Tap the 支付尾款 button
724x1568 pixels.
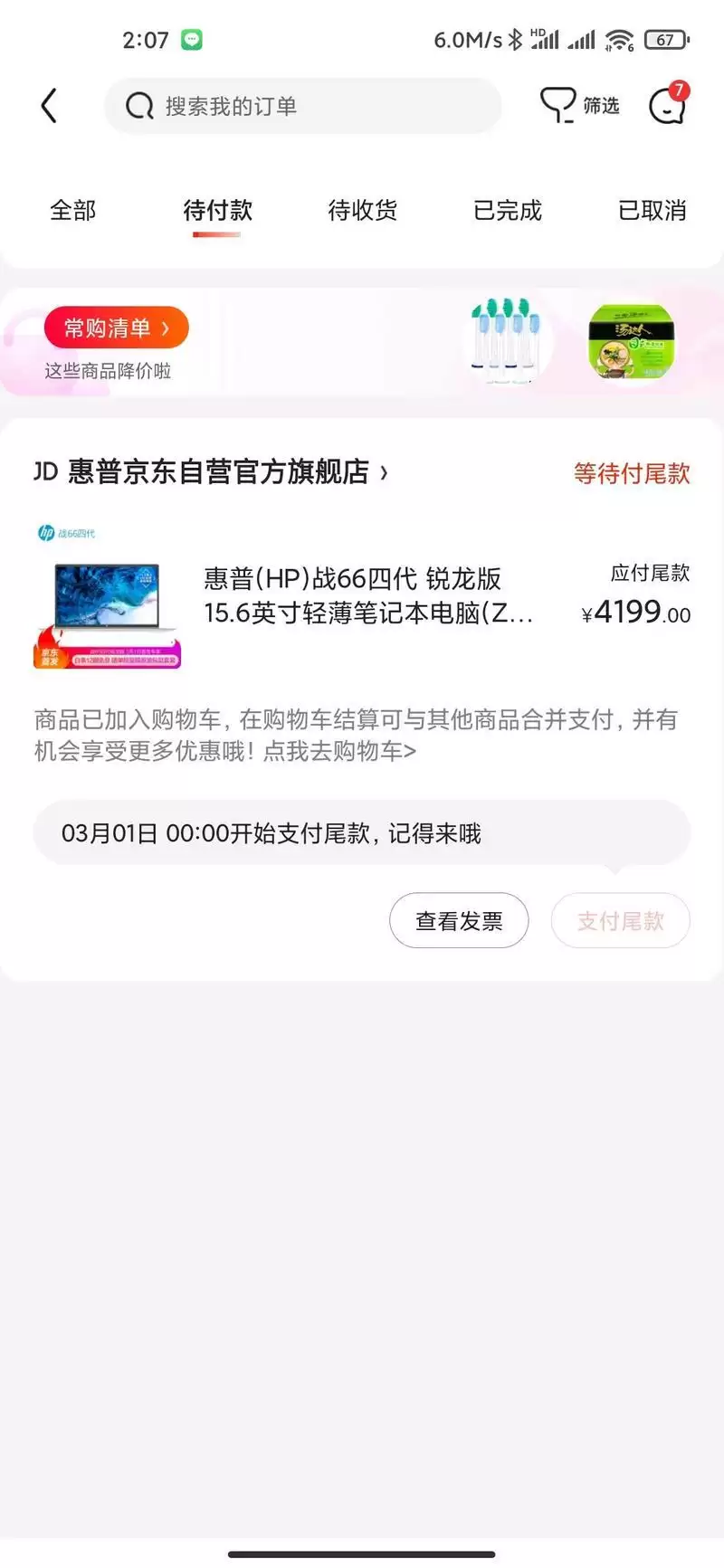tap(621, 921)
